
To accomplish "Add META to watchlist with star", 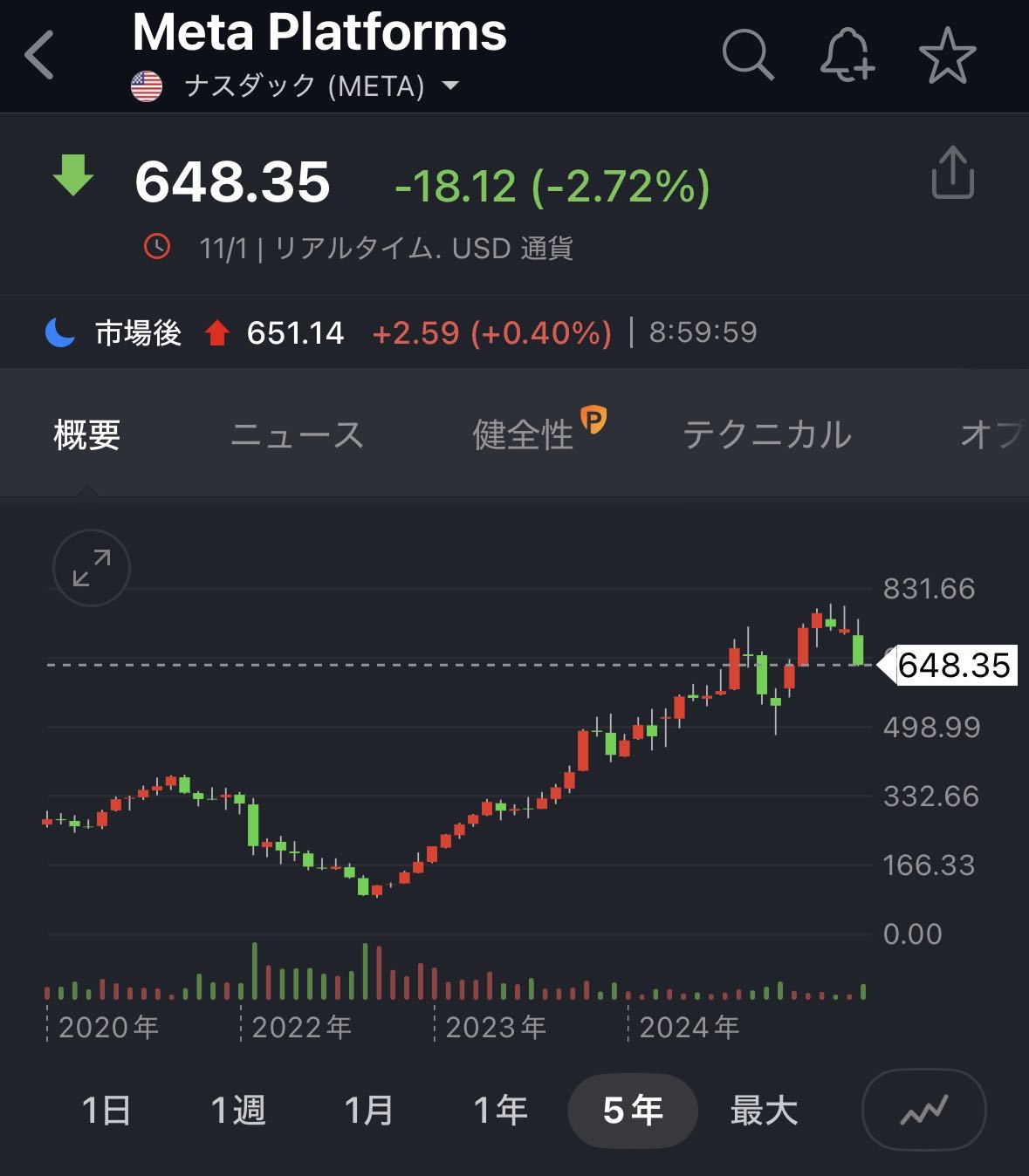I will coord(948,55).
